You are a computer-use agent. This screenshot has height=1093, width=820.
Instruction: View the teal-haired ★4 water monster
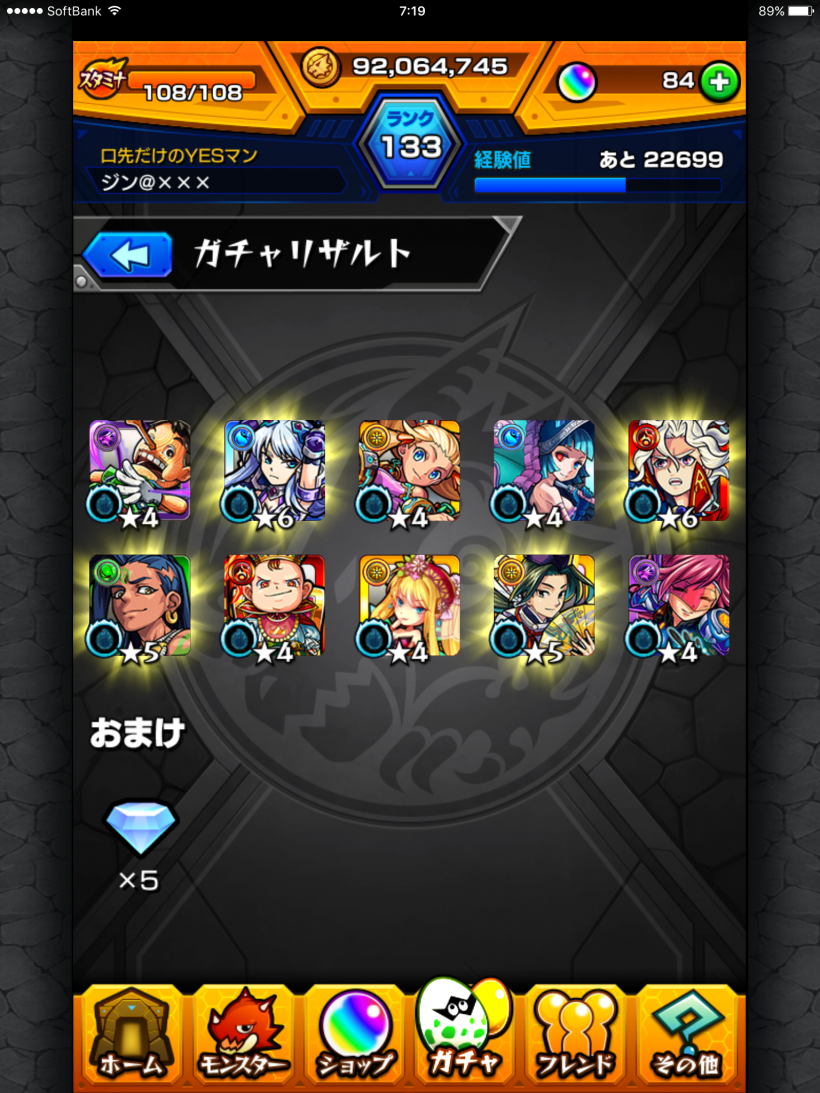pyautogui.click(x=544, y=470)
